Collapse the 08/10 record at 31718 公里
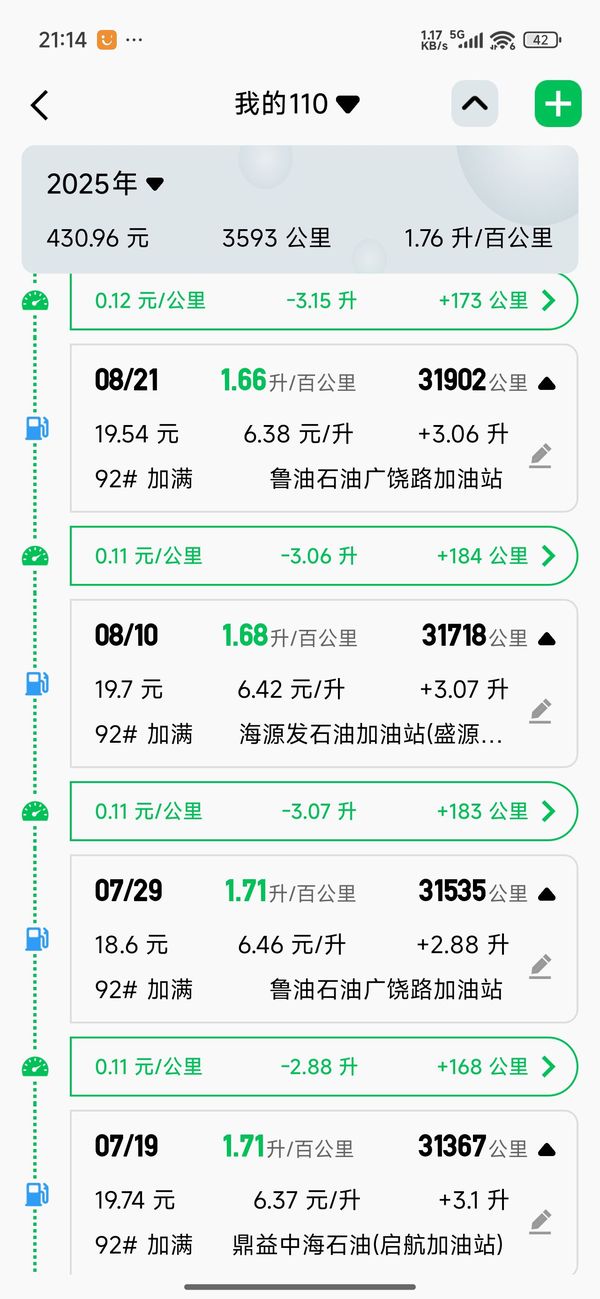Screen dimensions: 600x1299 click(546, 638)
